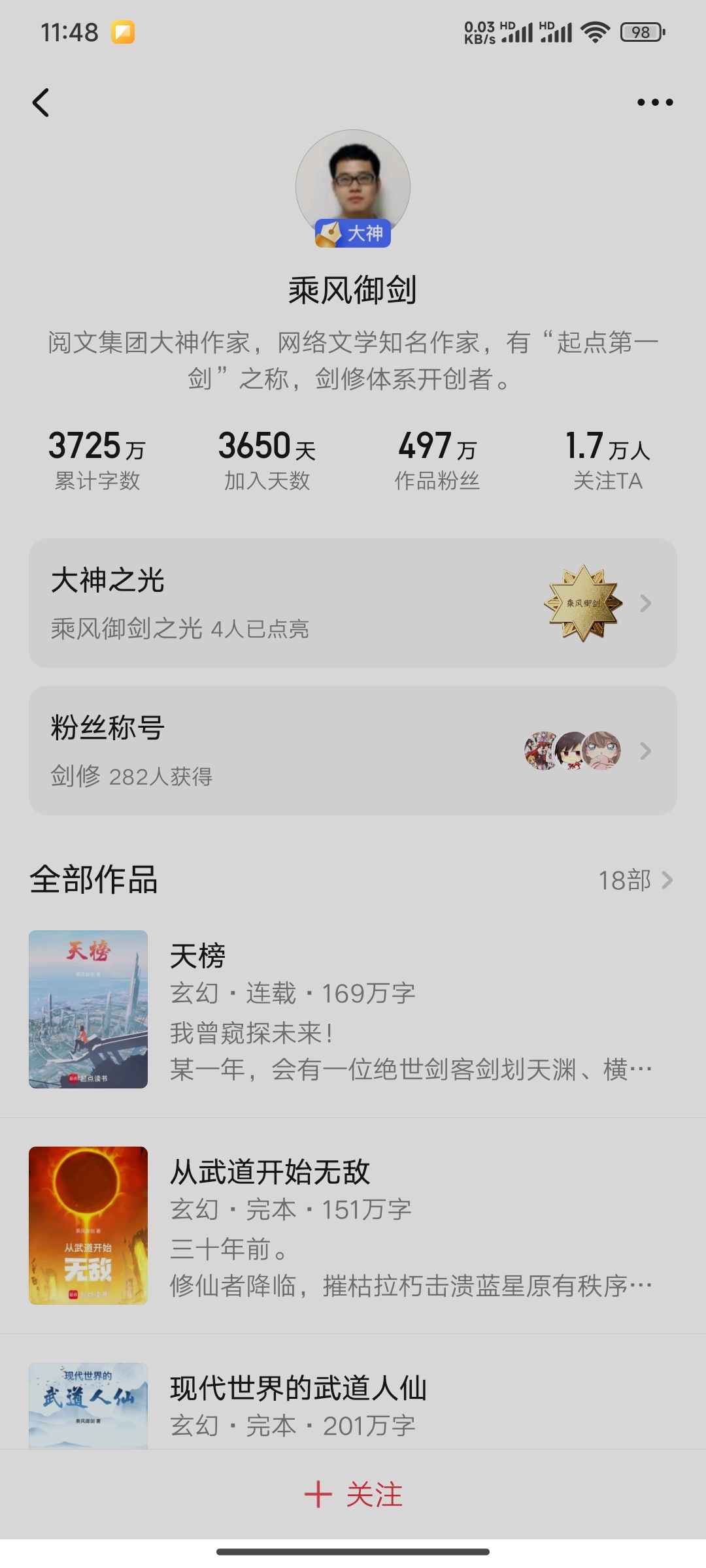Open the novel 从武道开始无敌
The image size is (706, 1568).
[x=353, y=1226]
